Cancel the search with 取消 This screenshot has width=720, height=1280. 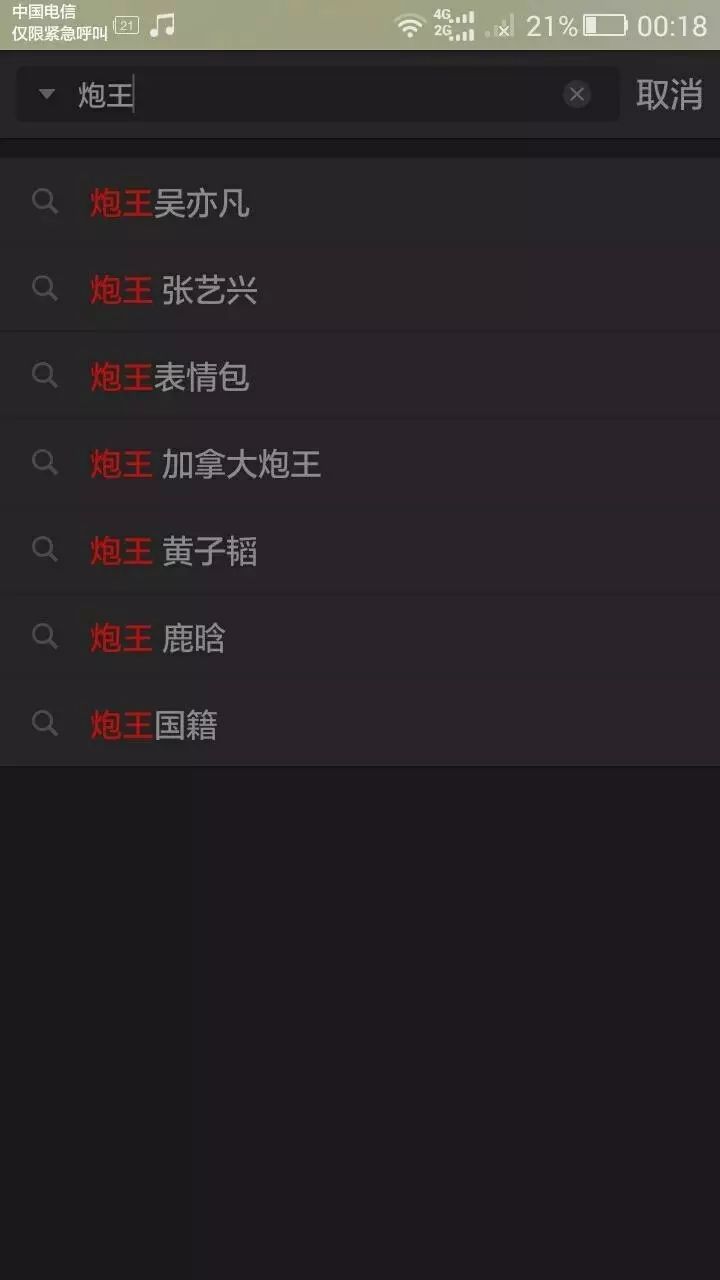[669, 94]
